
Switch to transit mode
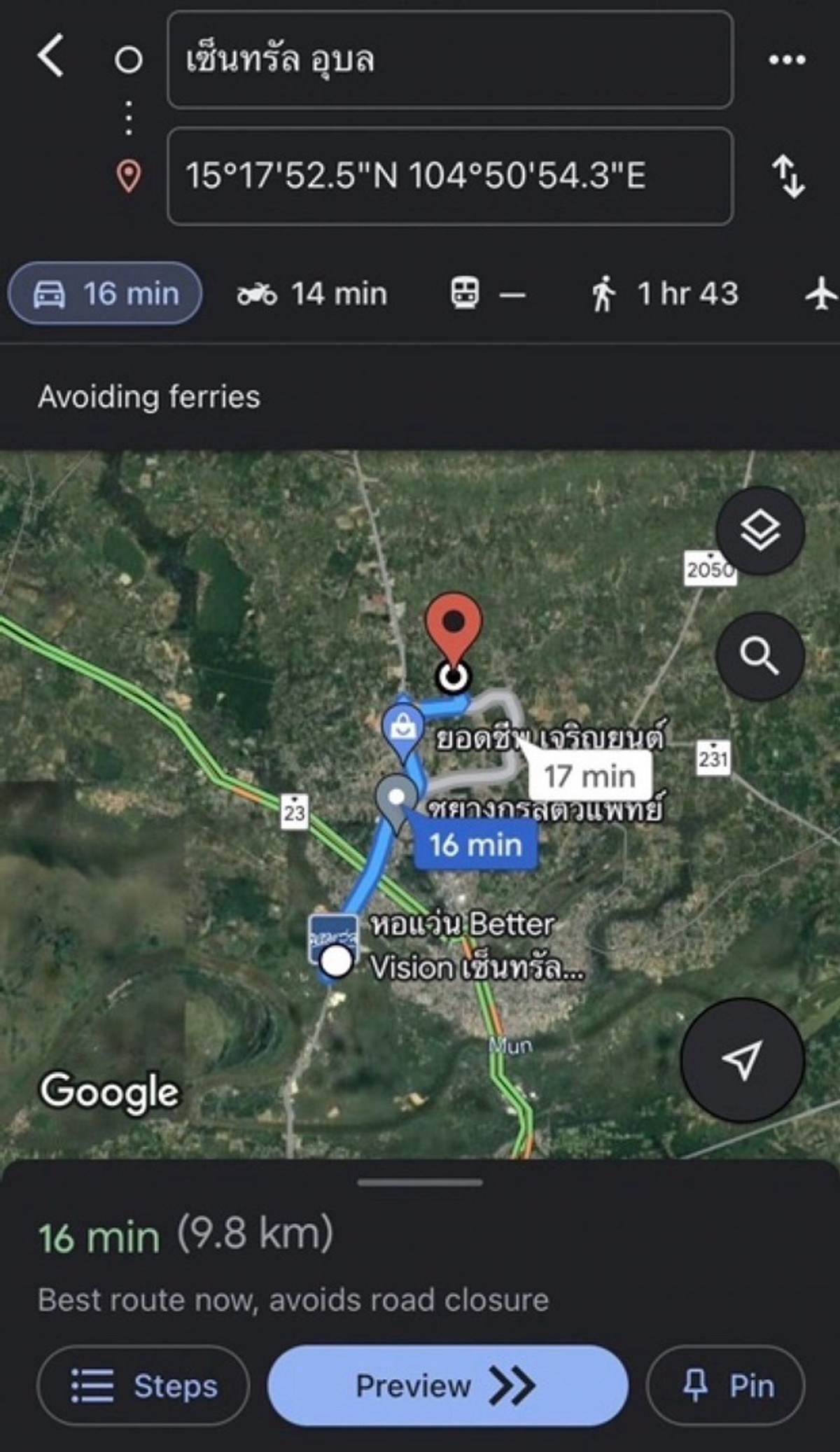click(x=487, y=293)
